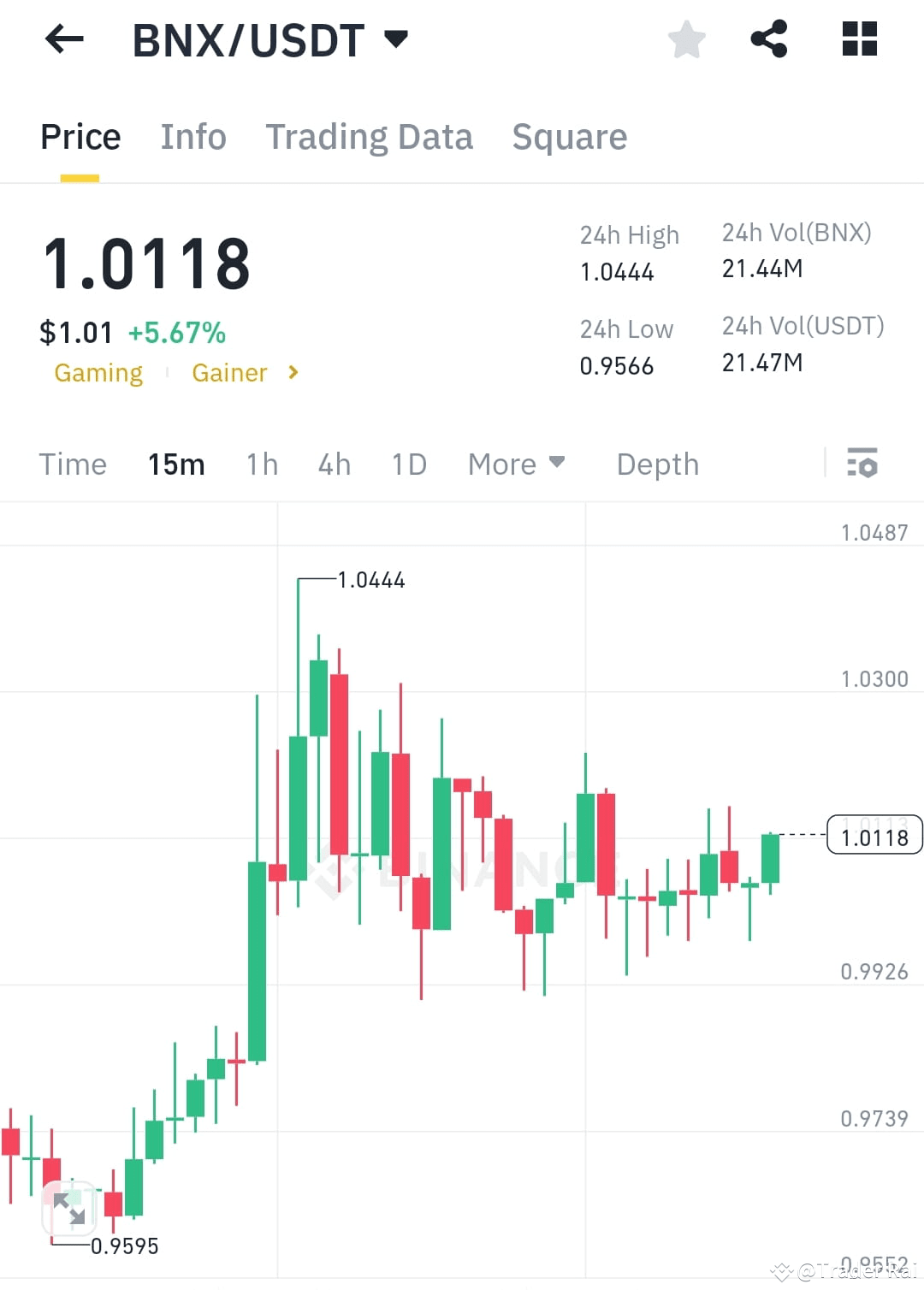Screen dimensions: 924x1290
Task: Select the Depth chart view
Action: [656, 464]
